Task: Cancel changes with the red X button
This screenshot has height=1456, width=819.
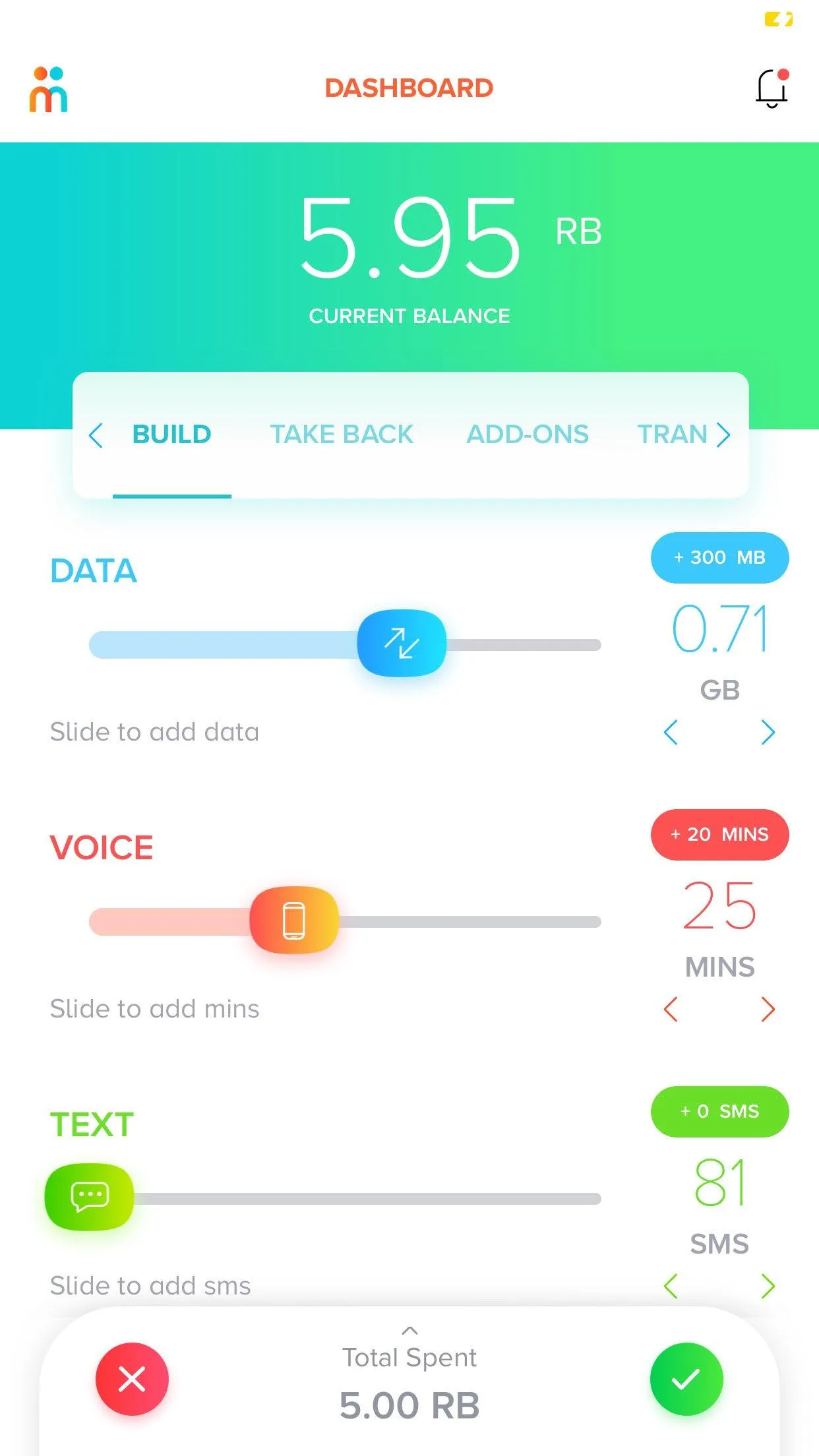Action: pyautogui.click(x=132, y=1379)
